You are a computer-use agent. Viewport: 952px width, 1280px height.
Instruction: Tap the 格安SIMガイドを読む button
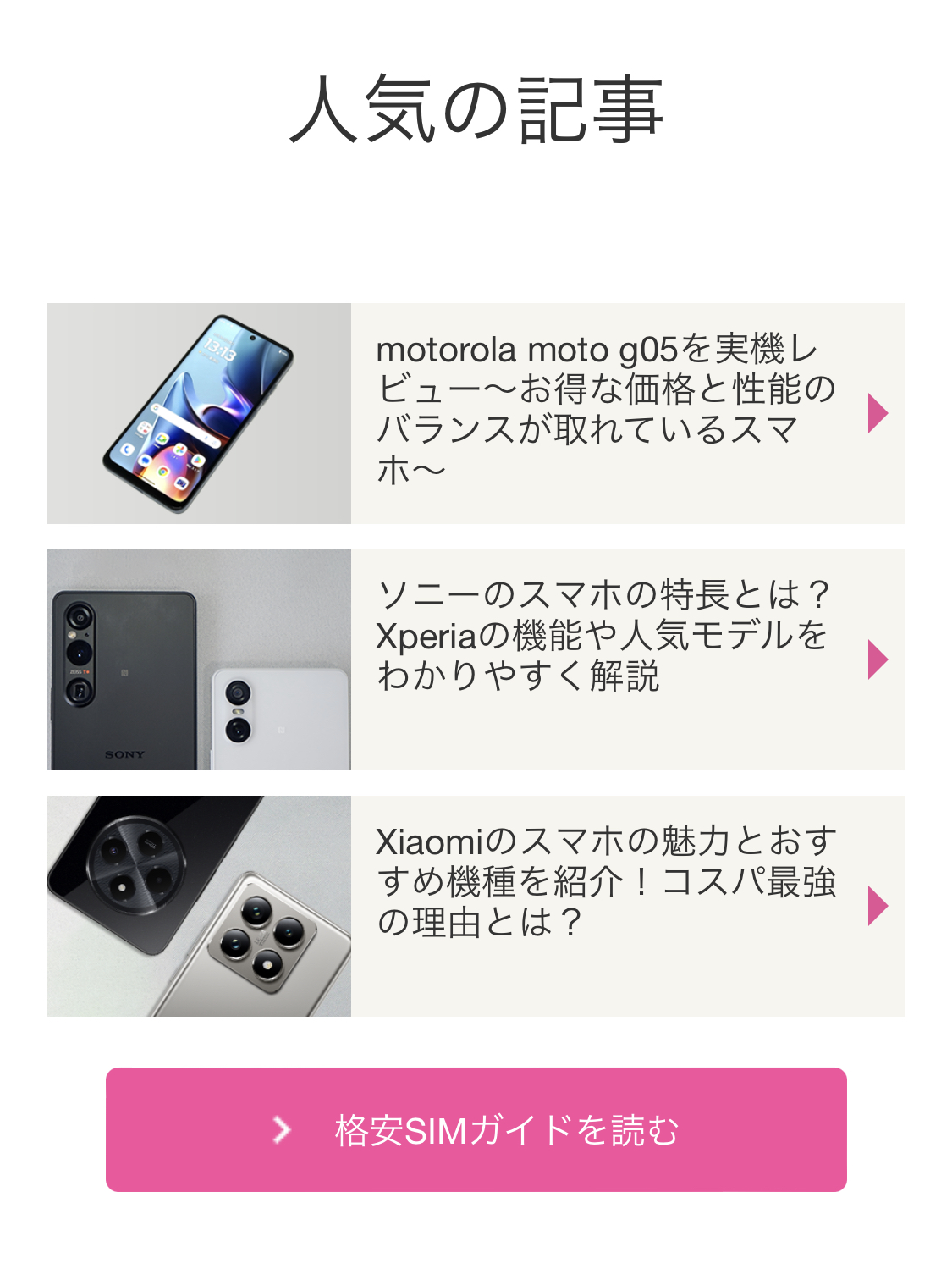[476, 1129]
